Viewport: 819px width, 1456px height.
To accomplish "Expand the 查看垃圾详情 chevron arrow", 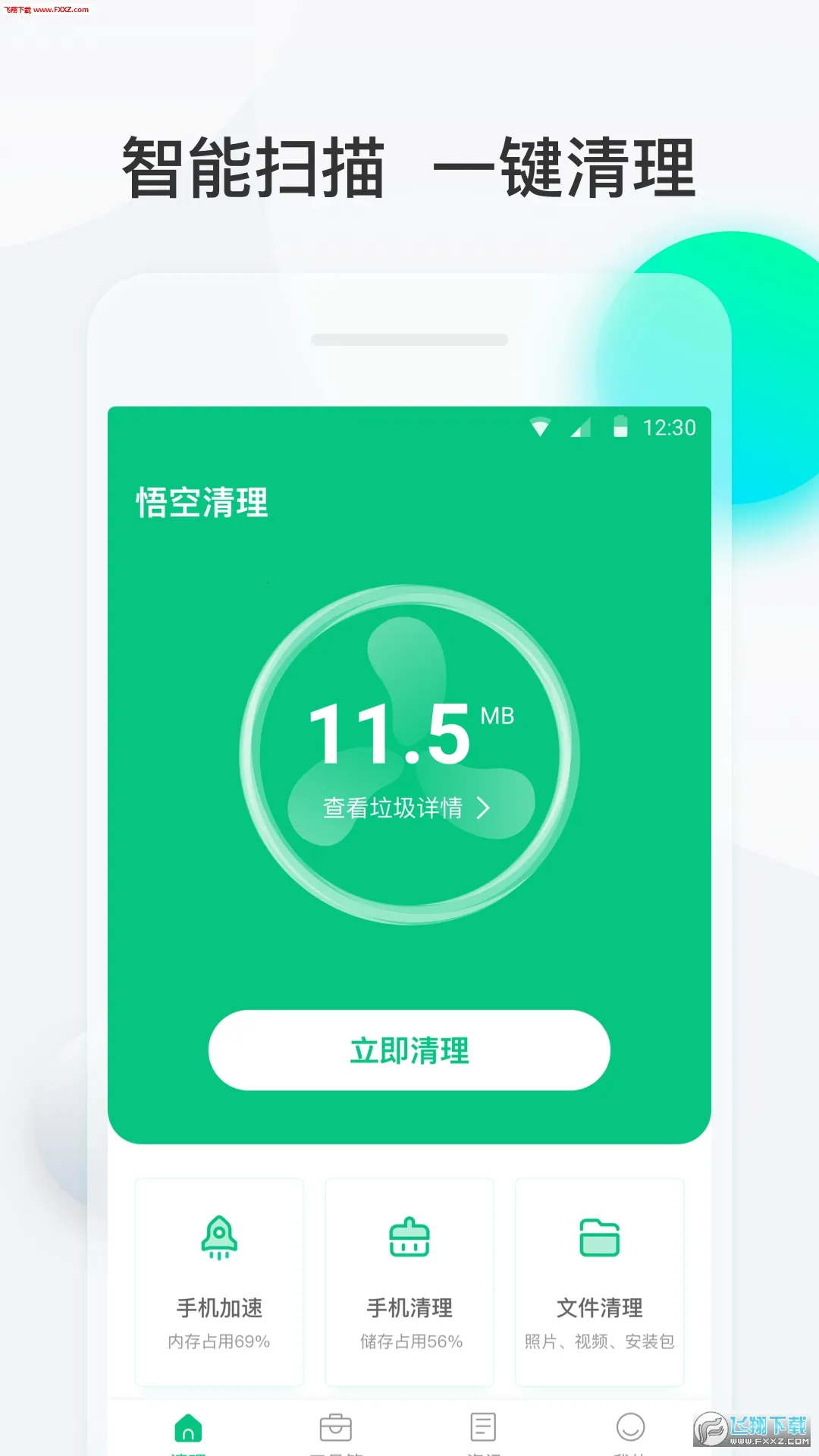I will coord(483,810).
